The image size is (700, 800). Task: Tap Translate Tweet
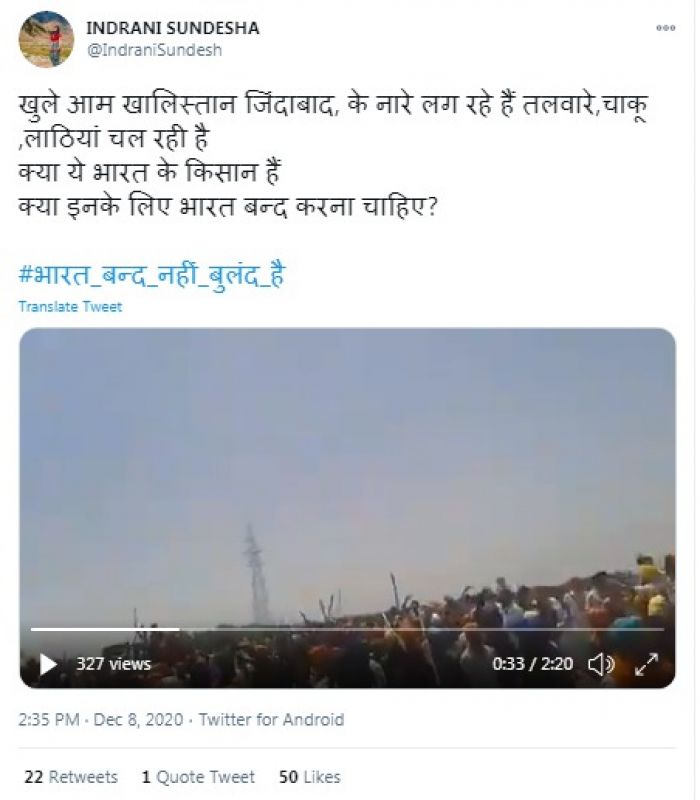coord(70,307)
